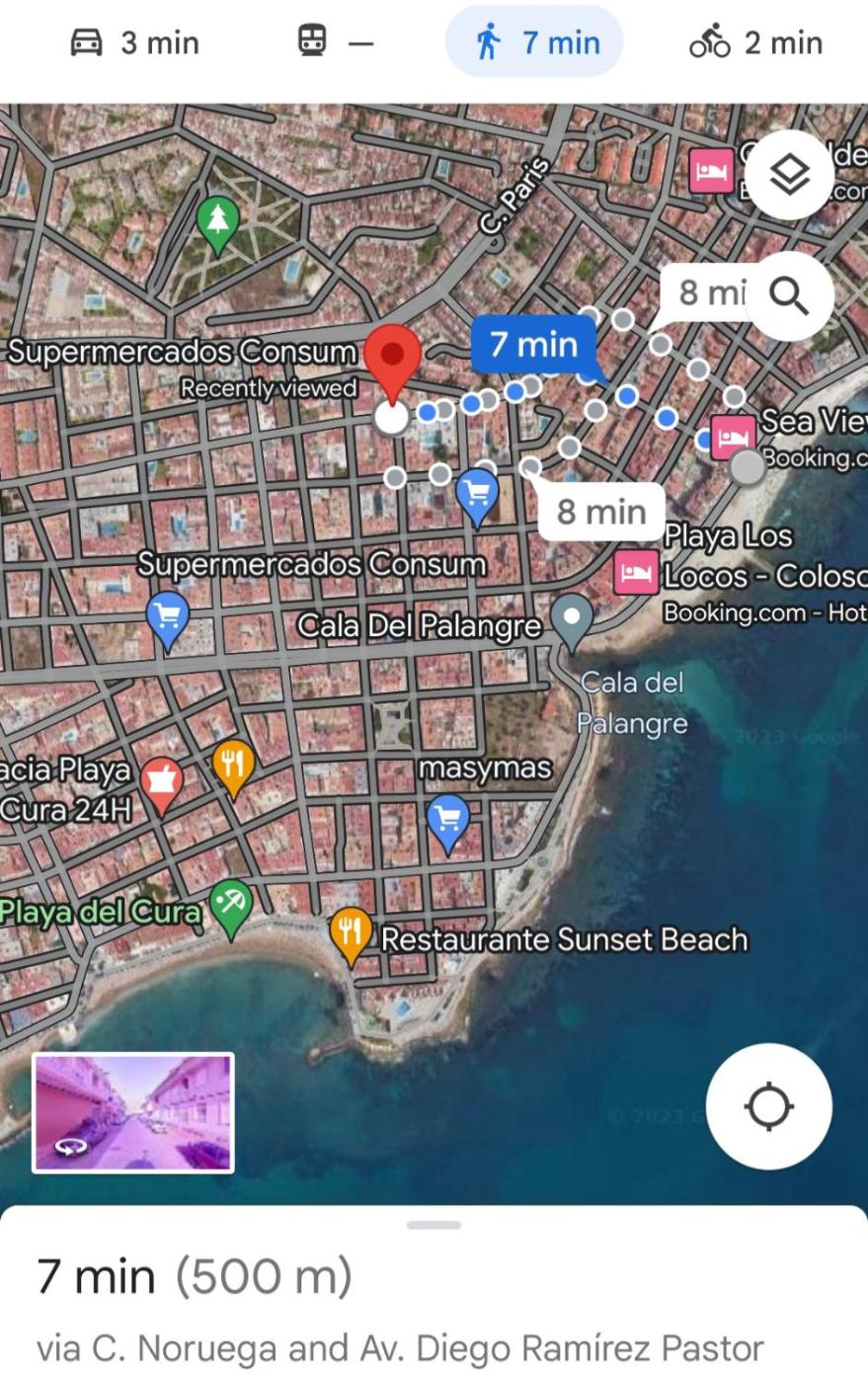Tap the green park marker

217,220
